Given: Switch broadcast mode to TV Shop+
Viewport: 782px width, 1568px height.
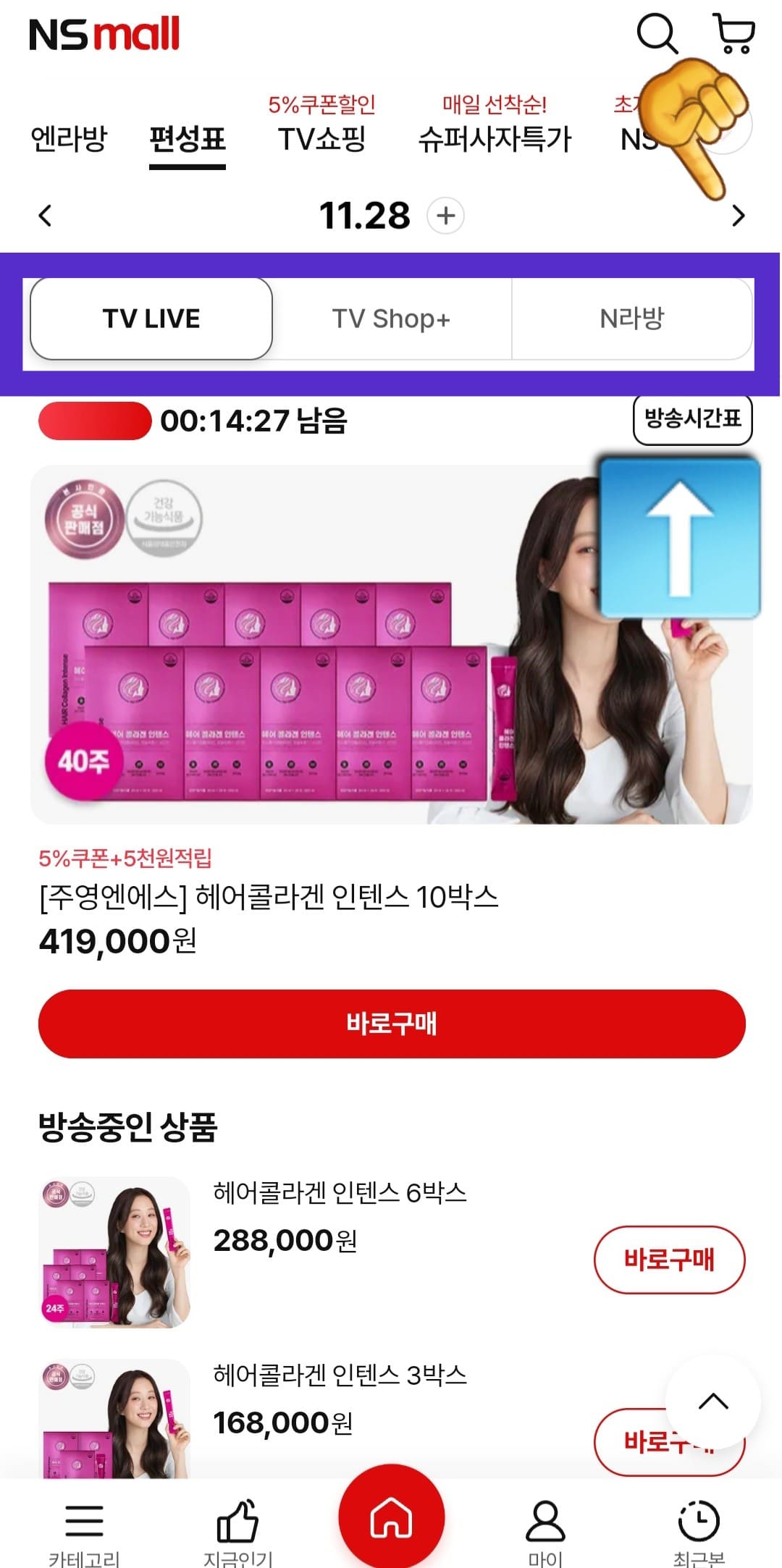Looking at the screenshot, I should tap(391, 319).
